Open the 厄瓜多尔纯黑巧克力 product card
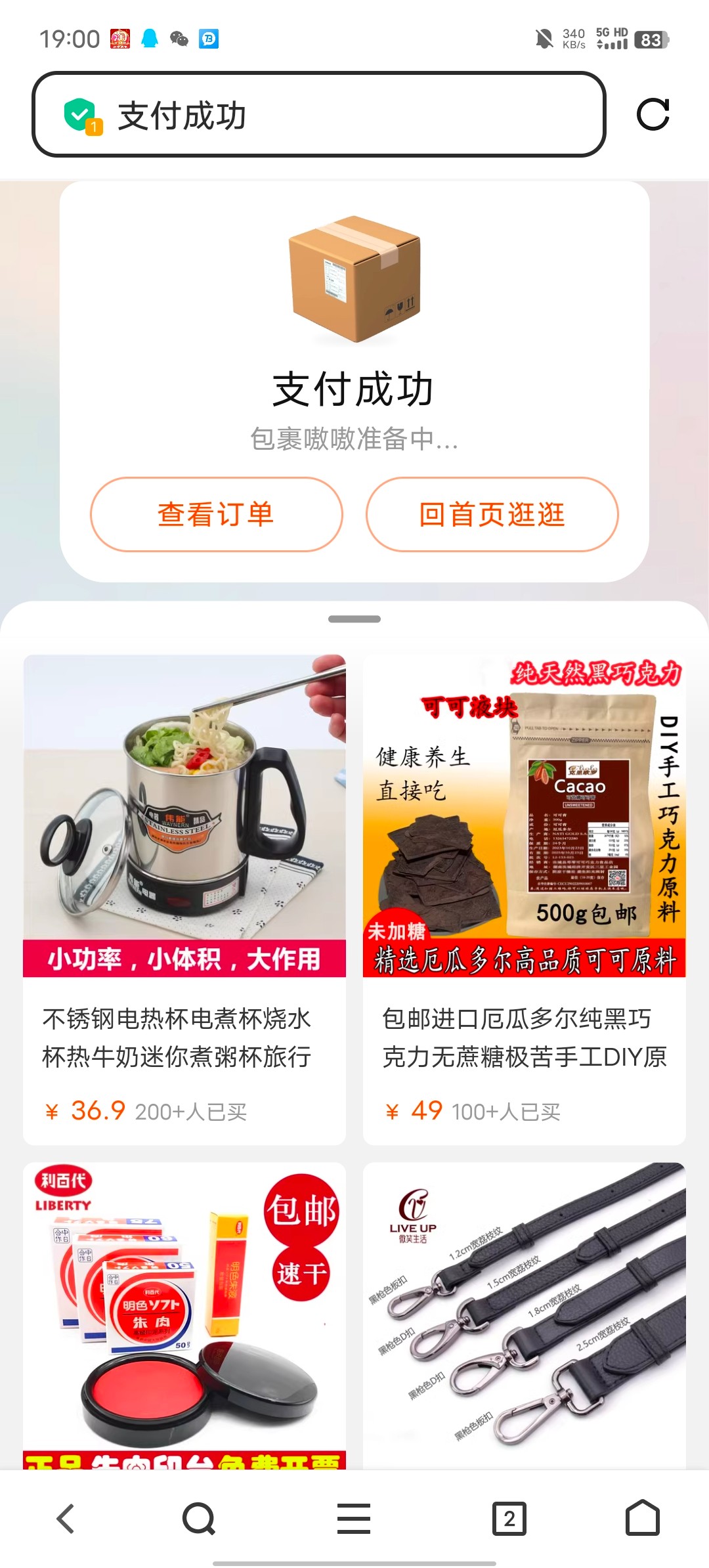Viewport: 709px width, 1568px height. coord(524,900)
